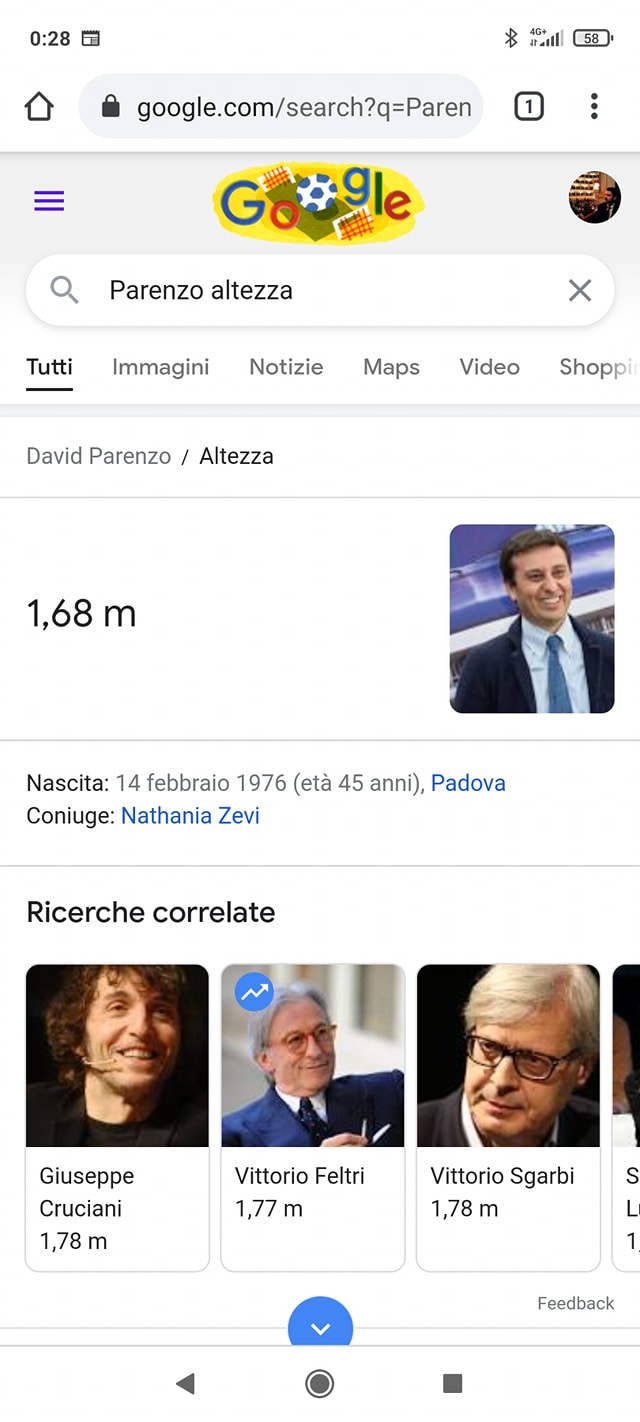Clear the search query

coord(580,291)
